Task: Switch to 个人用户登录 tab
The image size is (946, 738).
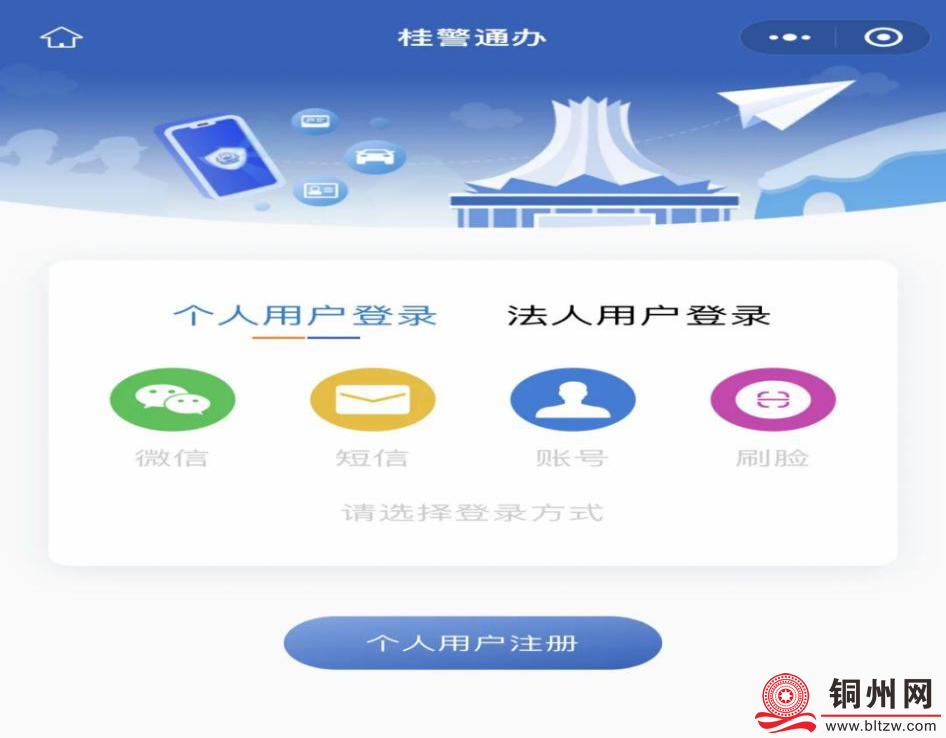Action: 305,316
